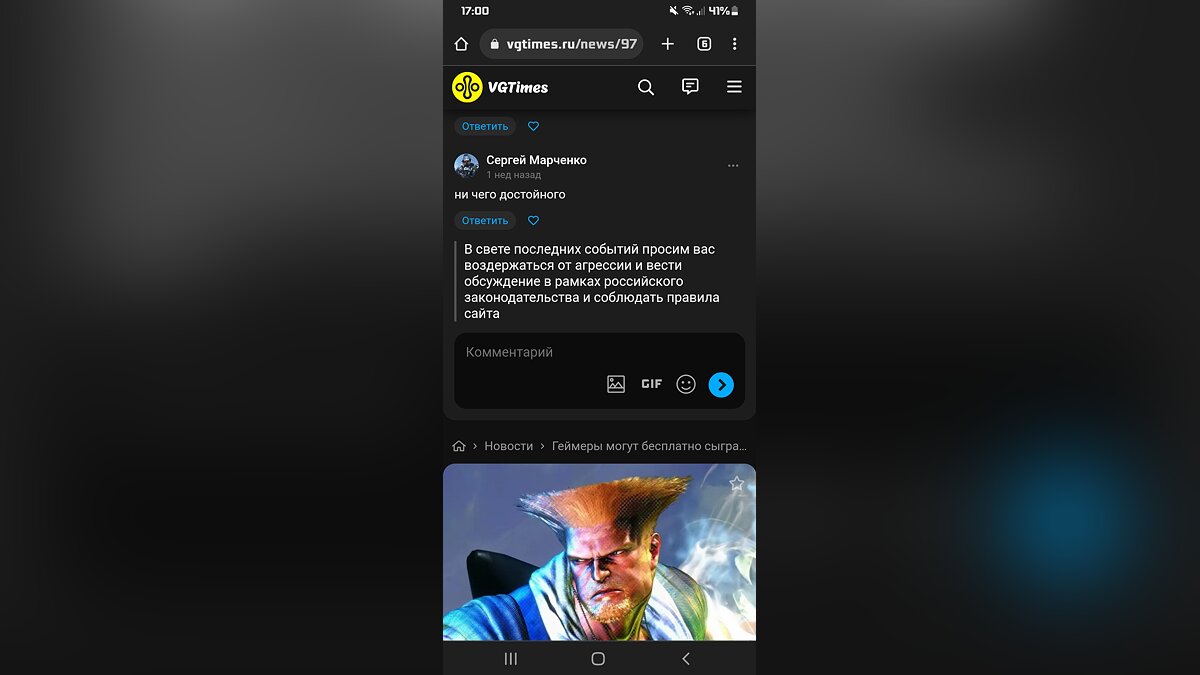Add a GIF to the comment
This screenshot has width=1200, height=675.
tap(651, 384)
